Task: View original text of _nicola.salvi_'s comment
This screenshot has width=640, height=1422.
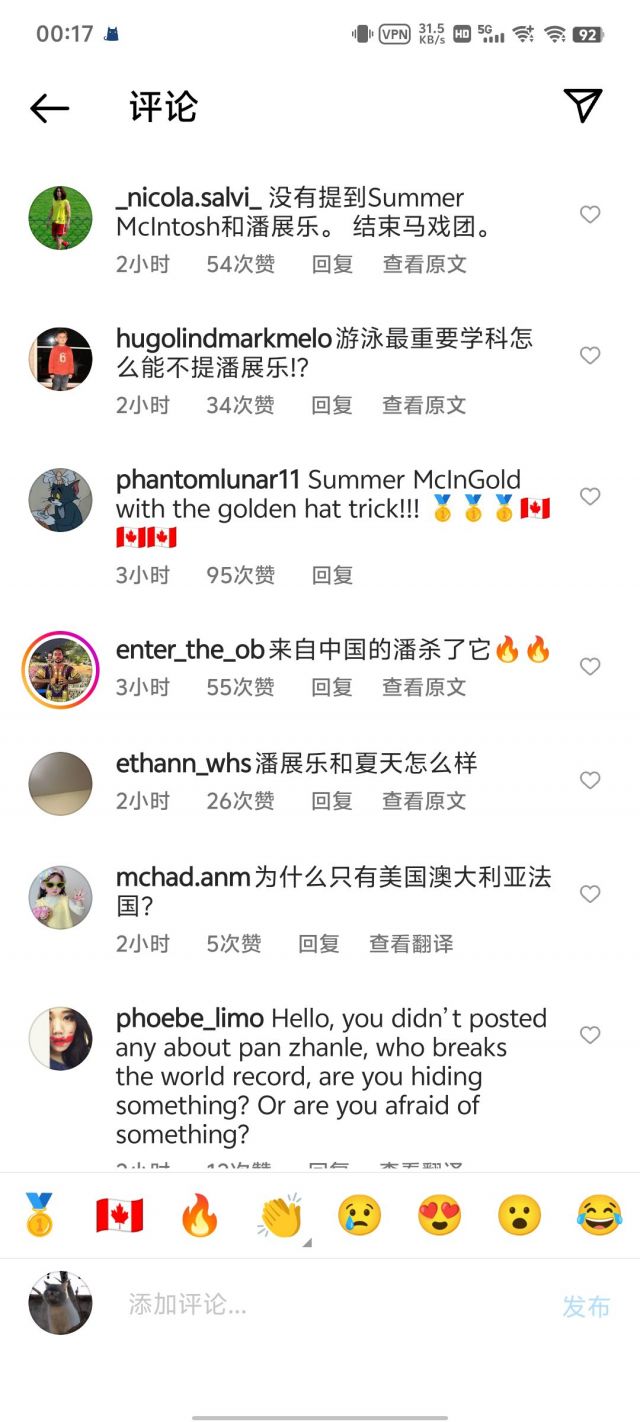Action: pyautogui.click(x=424, y=264)
